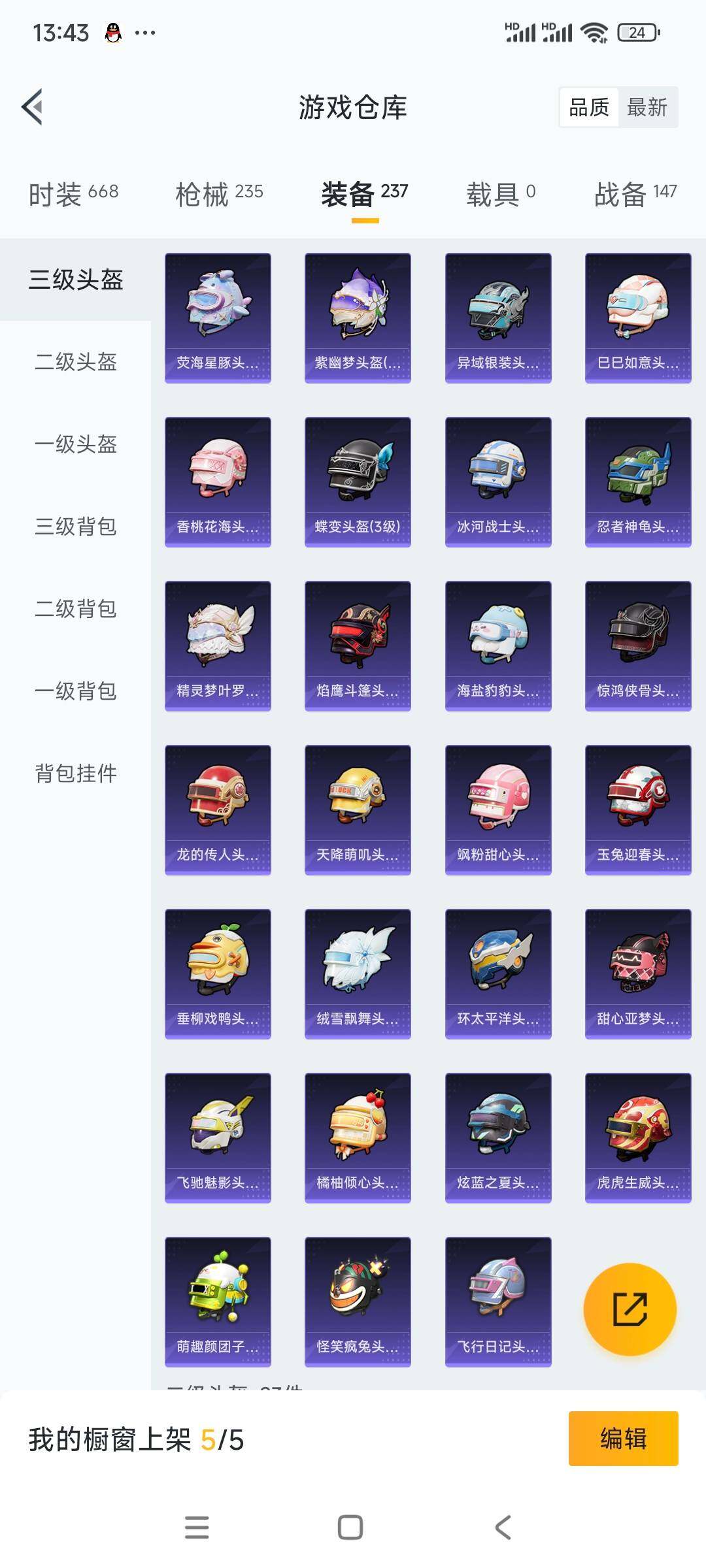The width and height of the screenshot is (706, 1568).
Task: Select the 三级背包 category
Action: point(75,528)
